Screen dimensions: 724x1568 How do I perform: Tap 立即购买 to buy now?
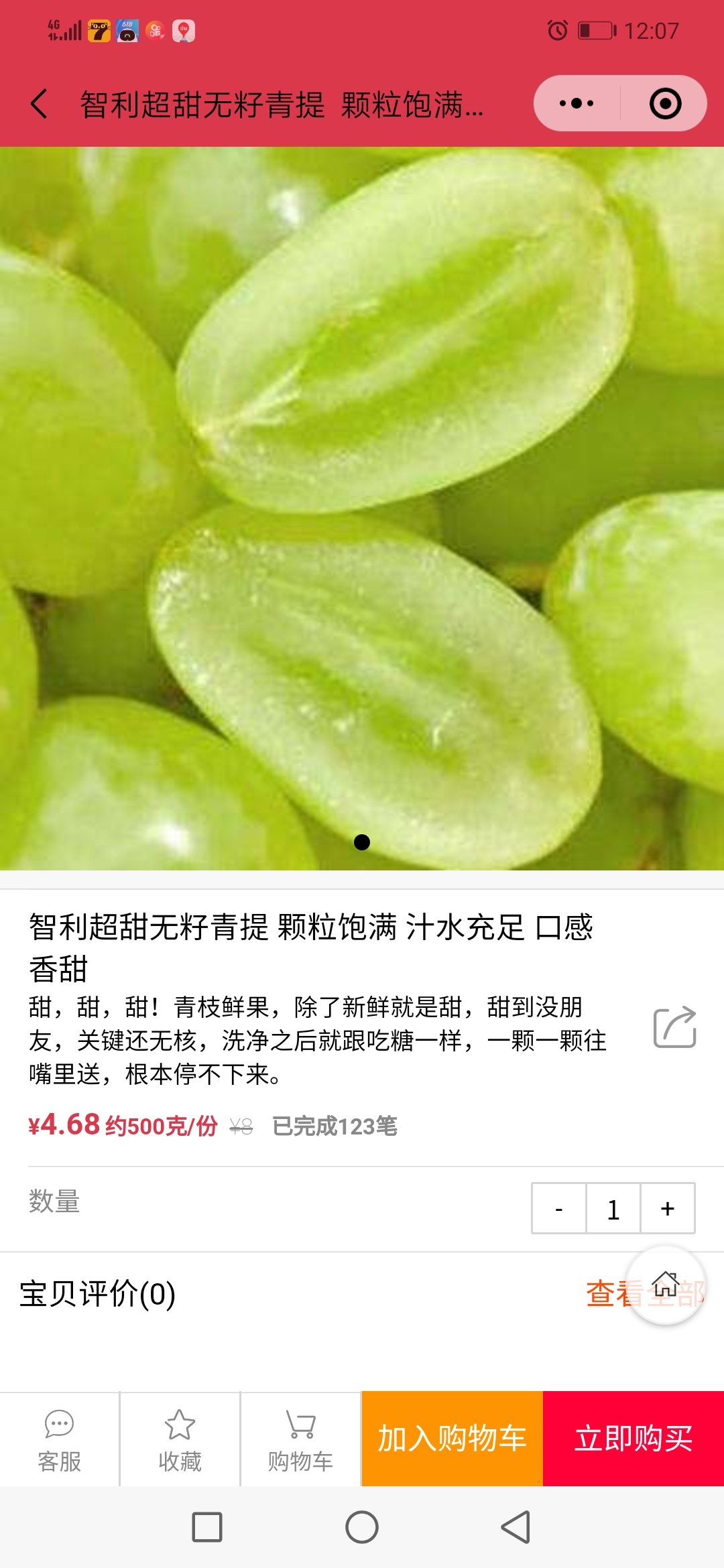(633, 1439)
